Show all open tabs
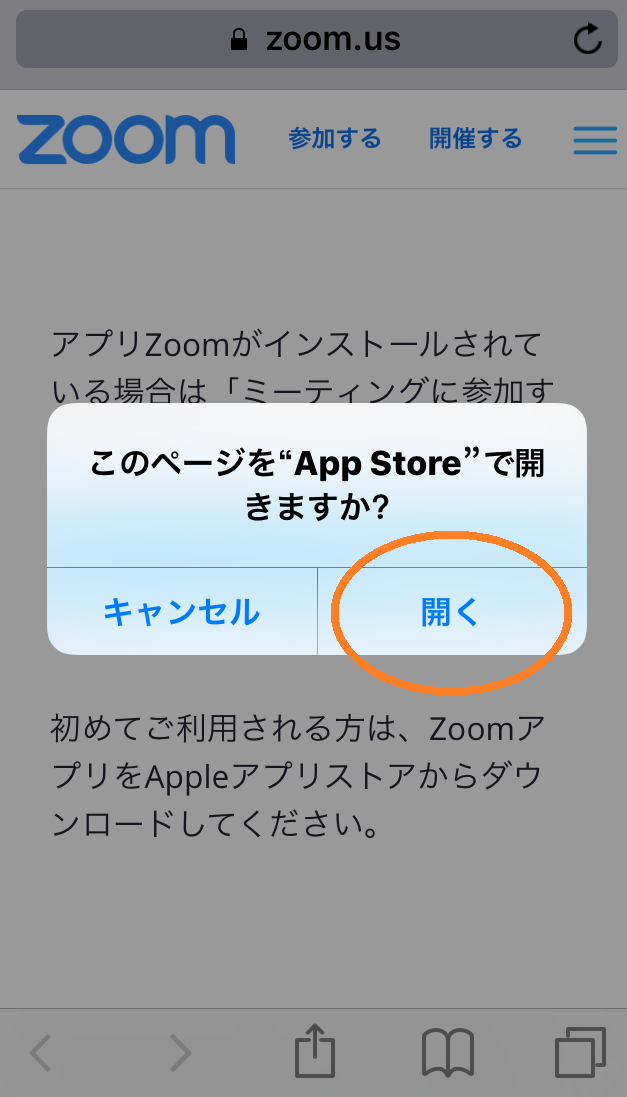 tap(580, 1052)
